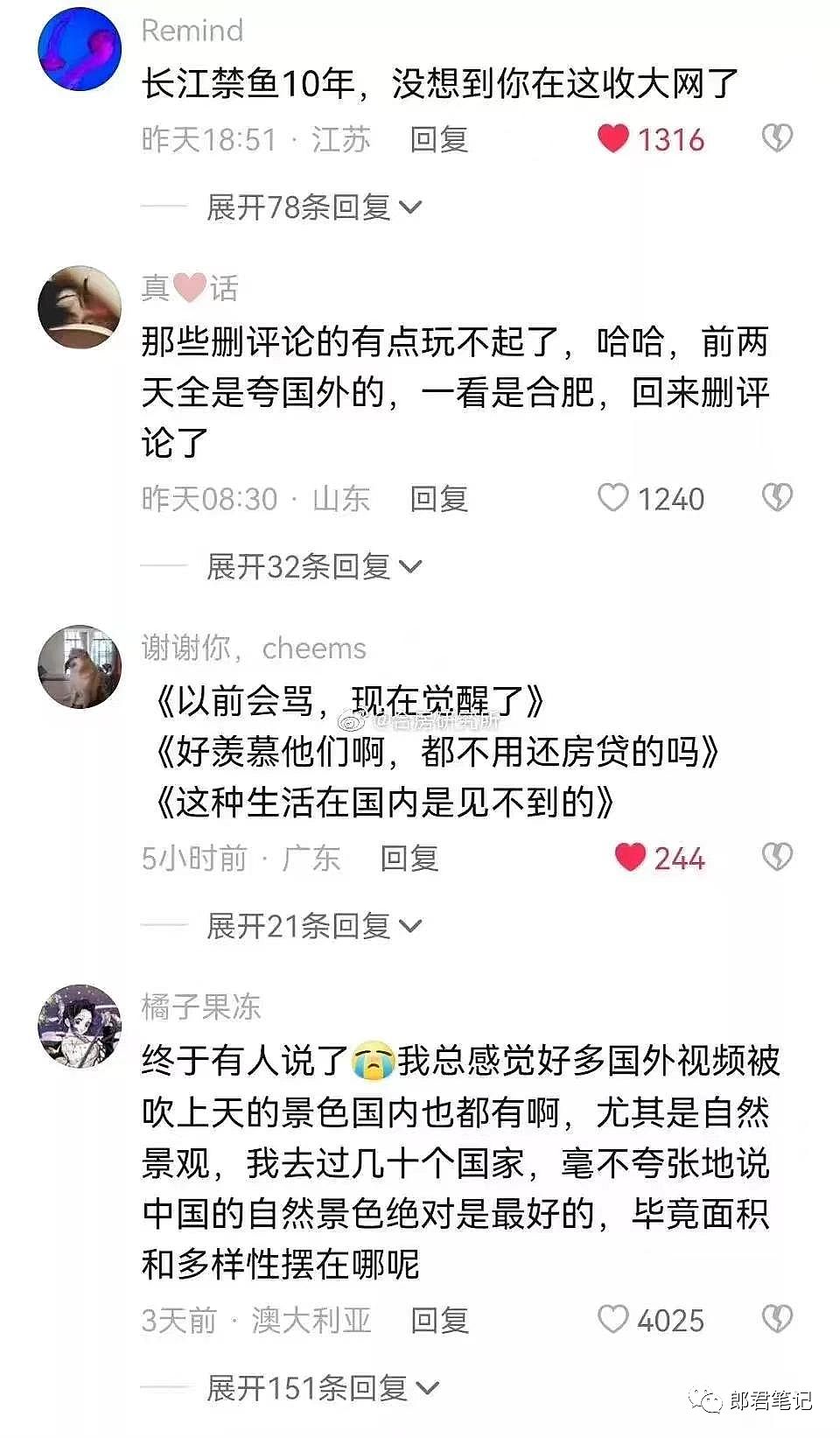Screen dimensions: 840x1438
Task: Dislike cheems' comment
Action: pos(776,857)
